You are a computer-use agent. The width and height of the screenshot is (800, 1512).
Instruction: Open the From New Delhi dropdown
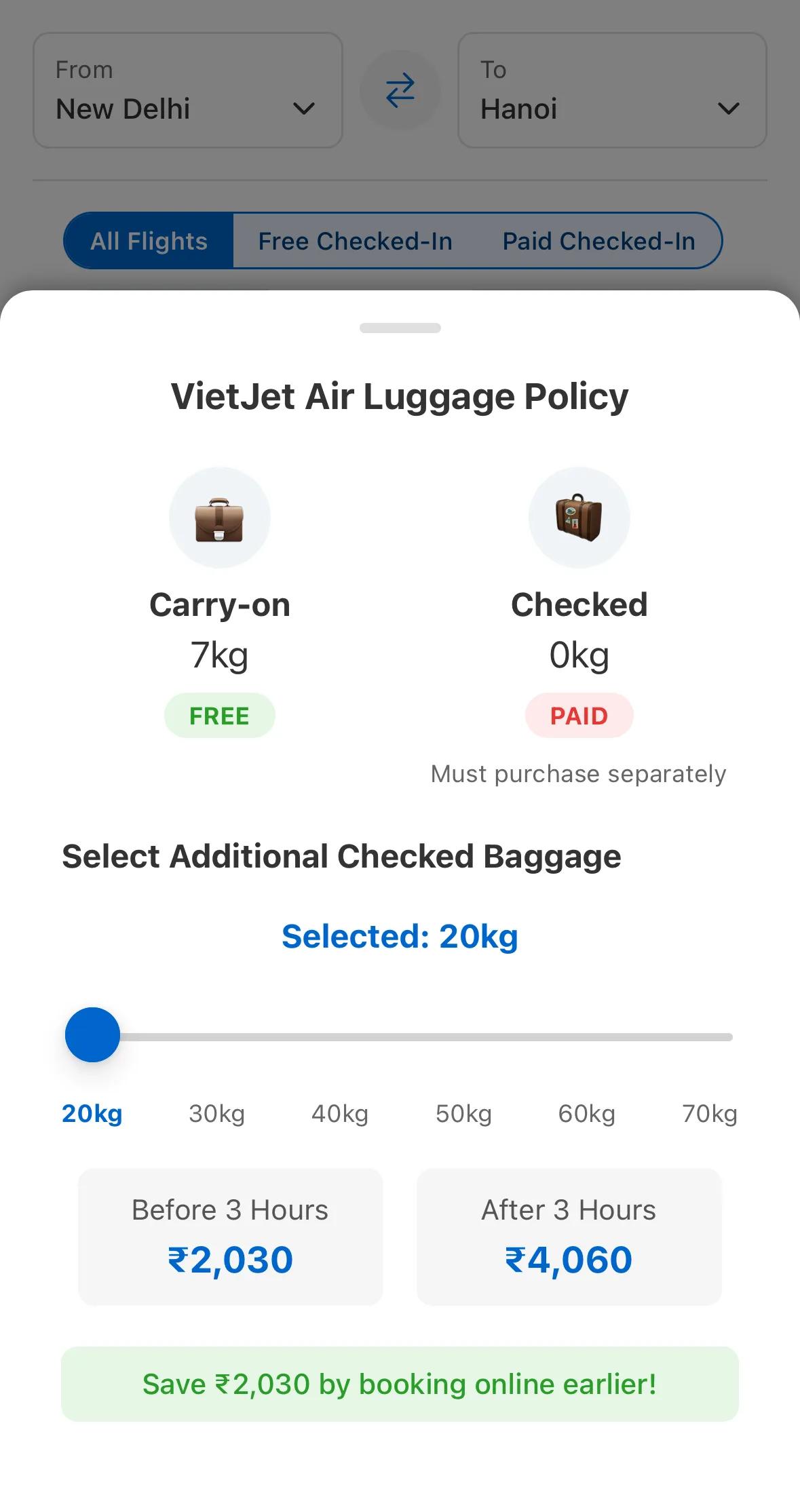(x=188, y=90)
